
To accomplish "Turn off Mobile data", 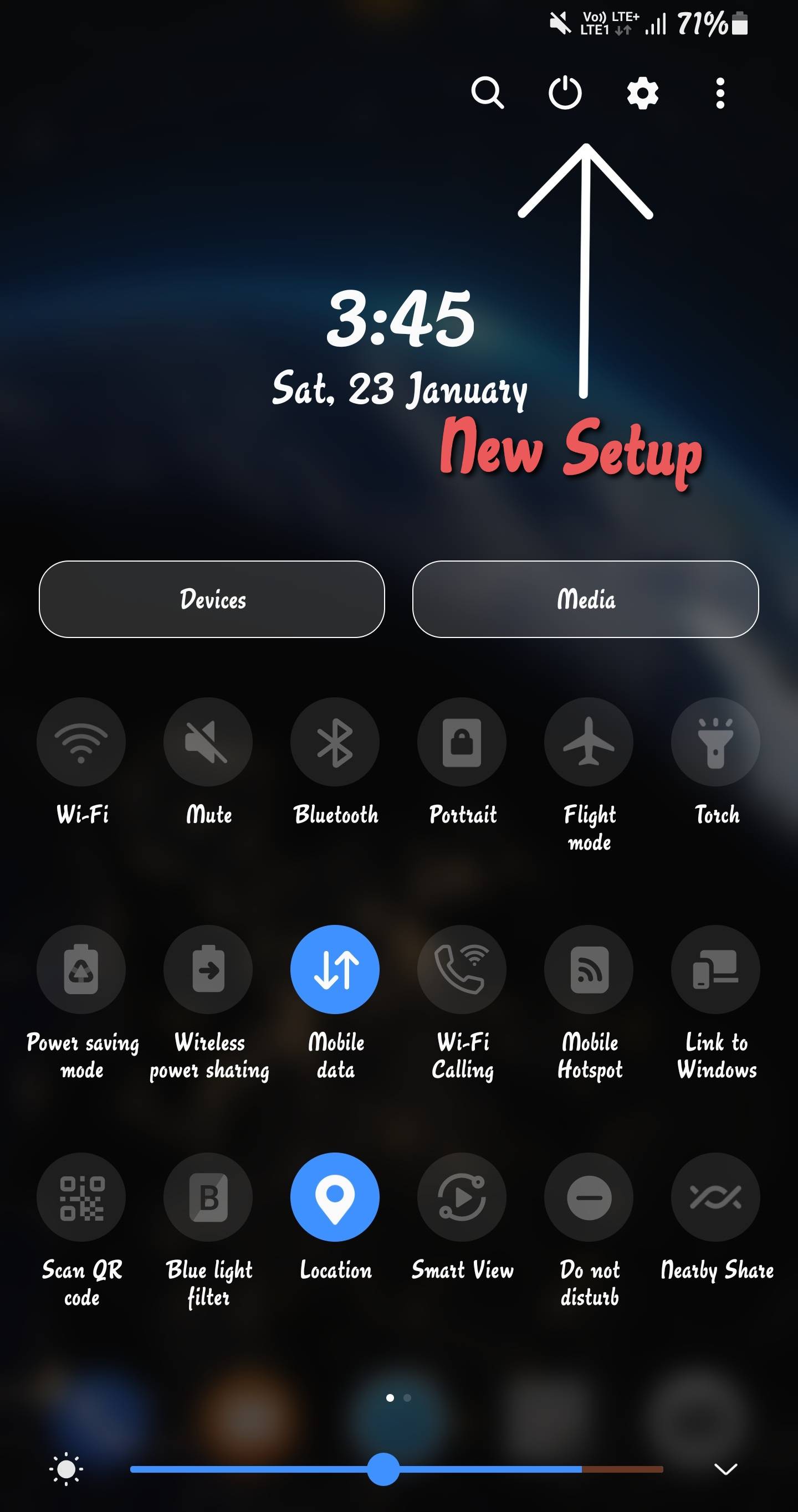I will [x=335, y=970].
